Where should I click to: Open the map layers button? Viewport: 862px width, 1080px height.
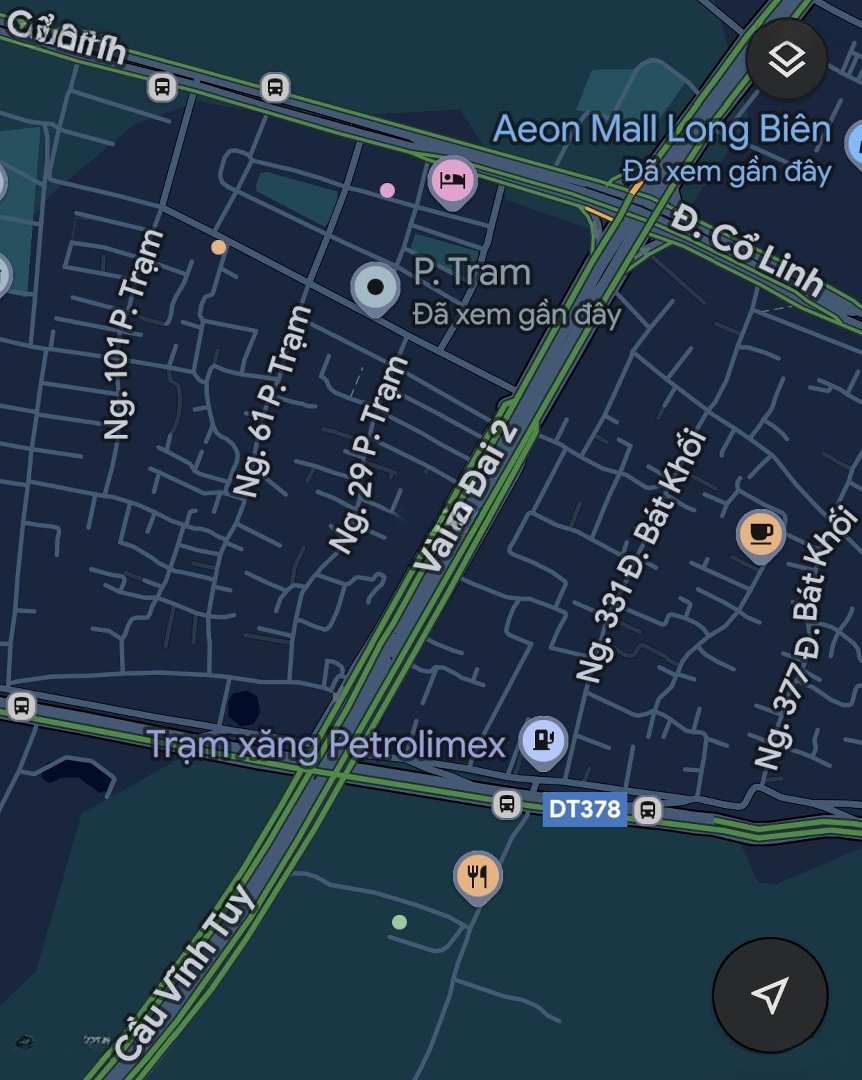786,59
